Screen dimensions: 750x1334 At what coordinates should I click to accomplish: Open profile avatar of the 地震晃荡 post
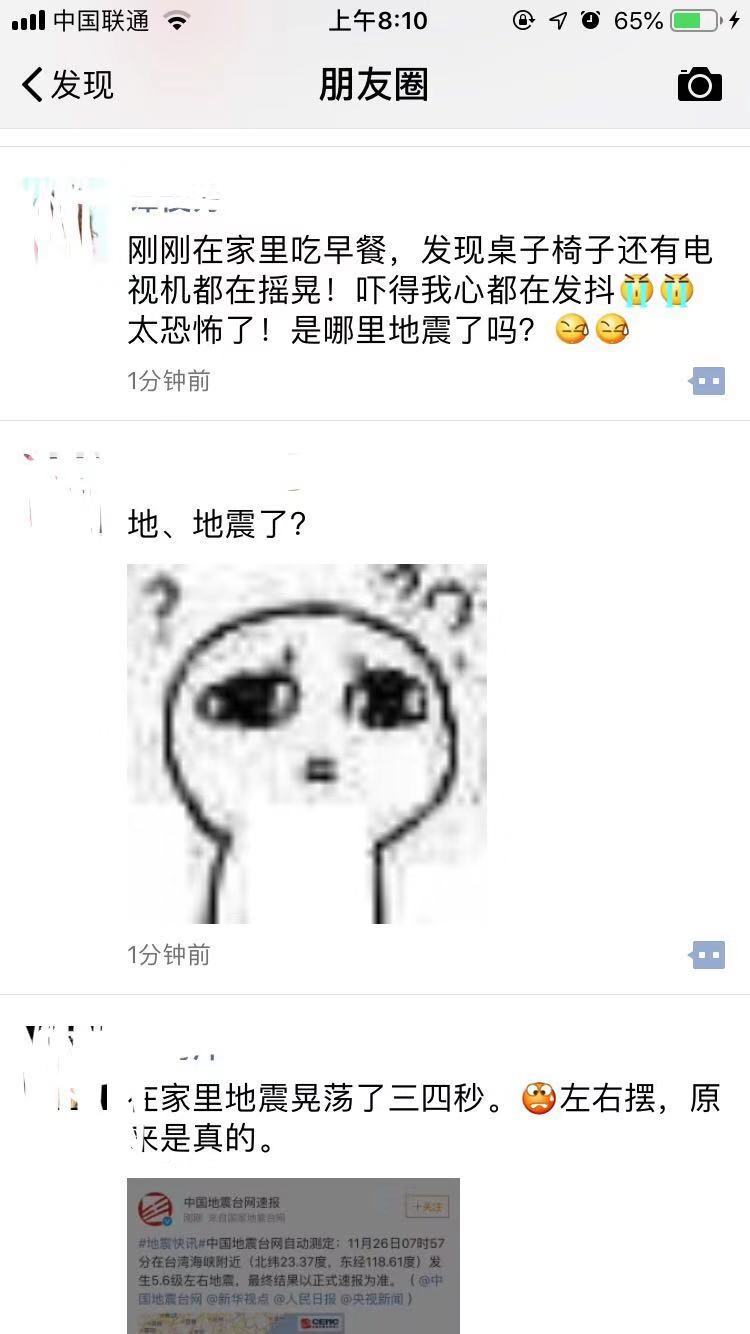pos(64,1067)
